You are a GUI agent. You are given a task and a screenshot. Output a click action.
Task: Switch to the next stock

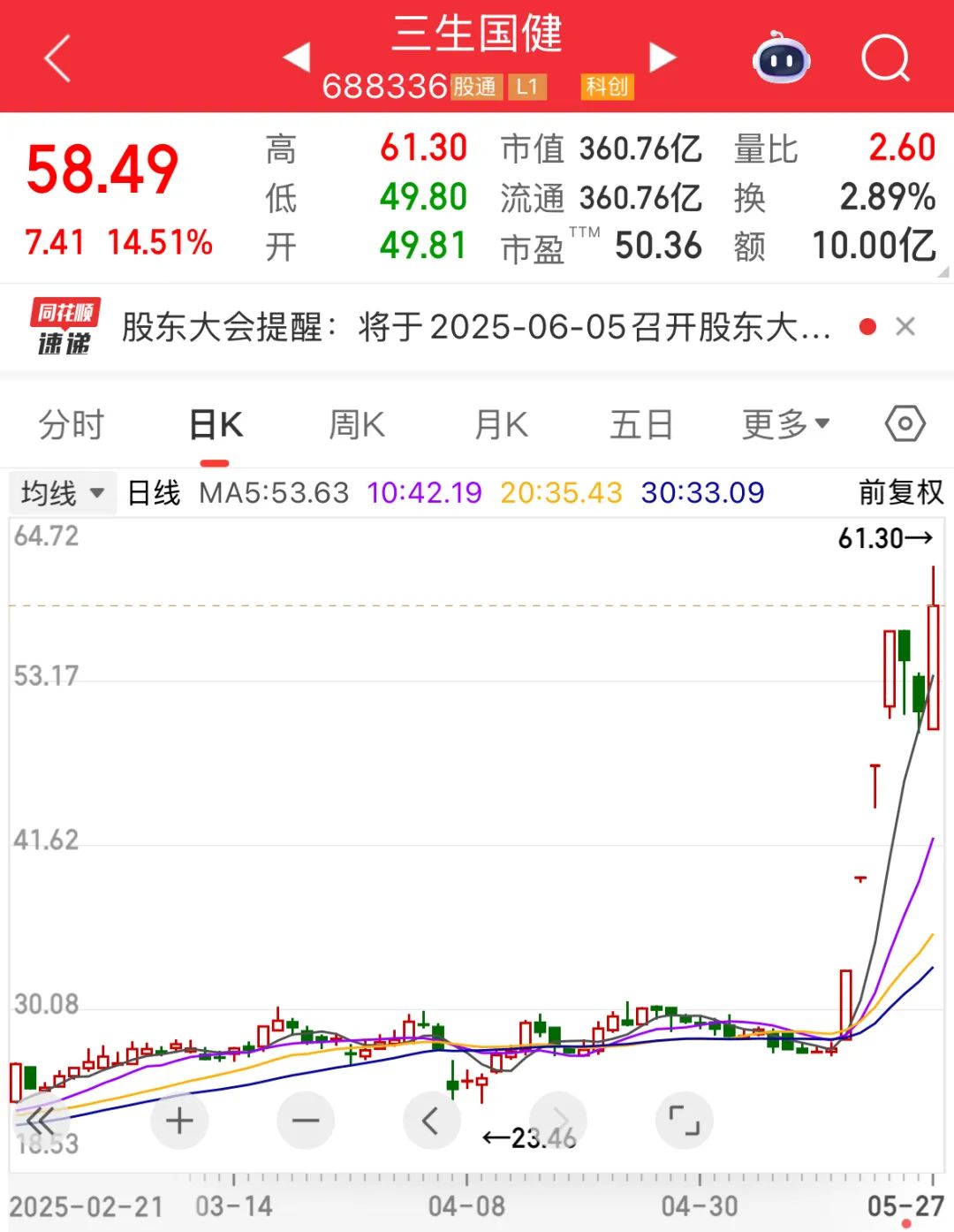coord(662,57)
